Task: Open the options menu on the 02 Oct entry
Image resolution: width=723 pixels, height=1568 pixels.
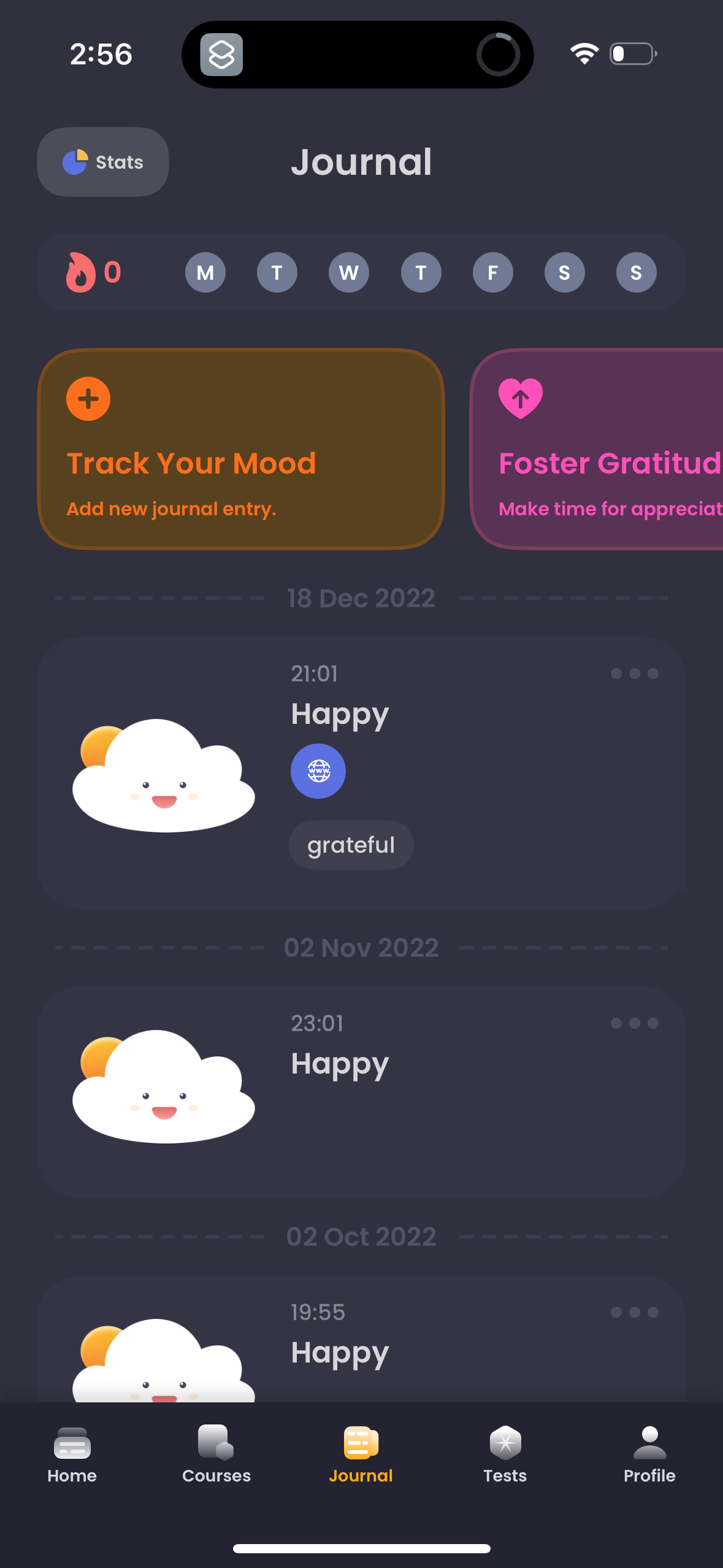Action: 635,1312
